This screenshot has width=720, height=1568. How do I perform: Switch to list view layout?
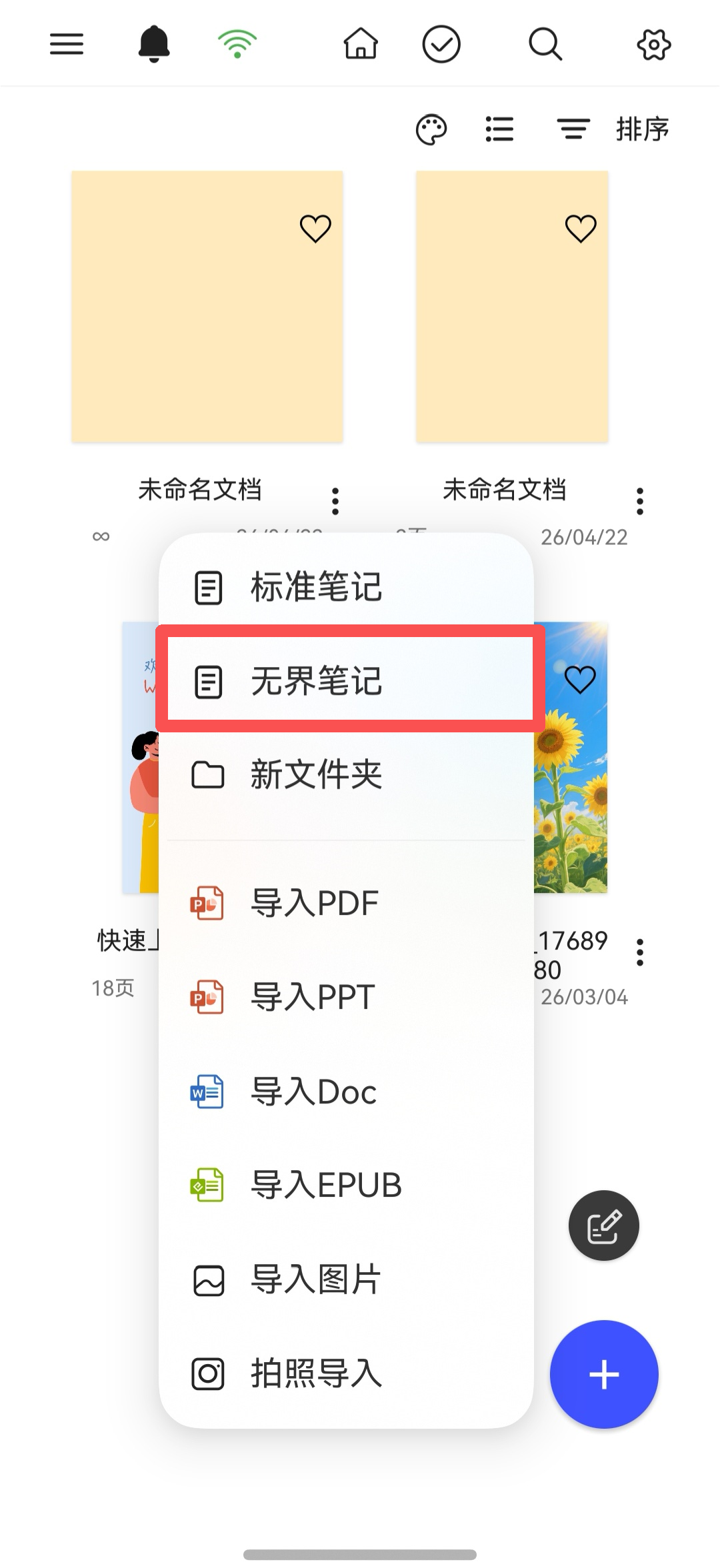tap(500, 129)
